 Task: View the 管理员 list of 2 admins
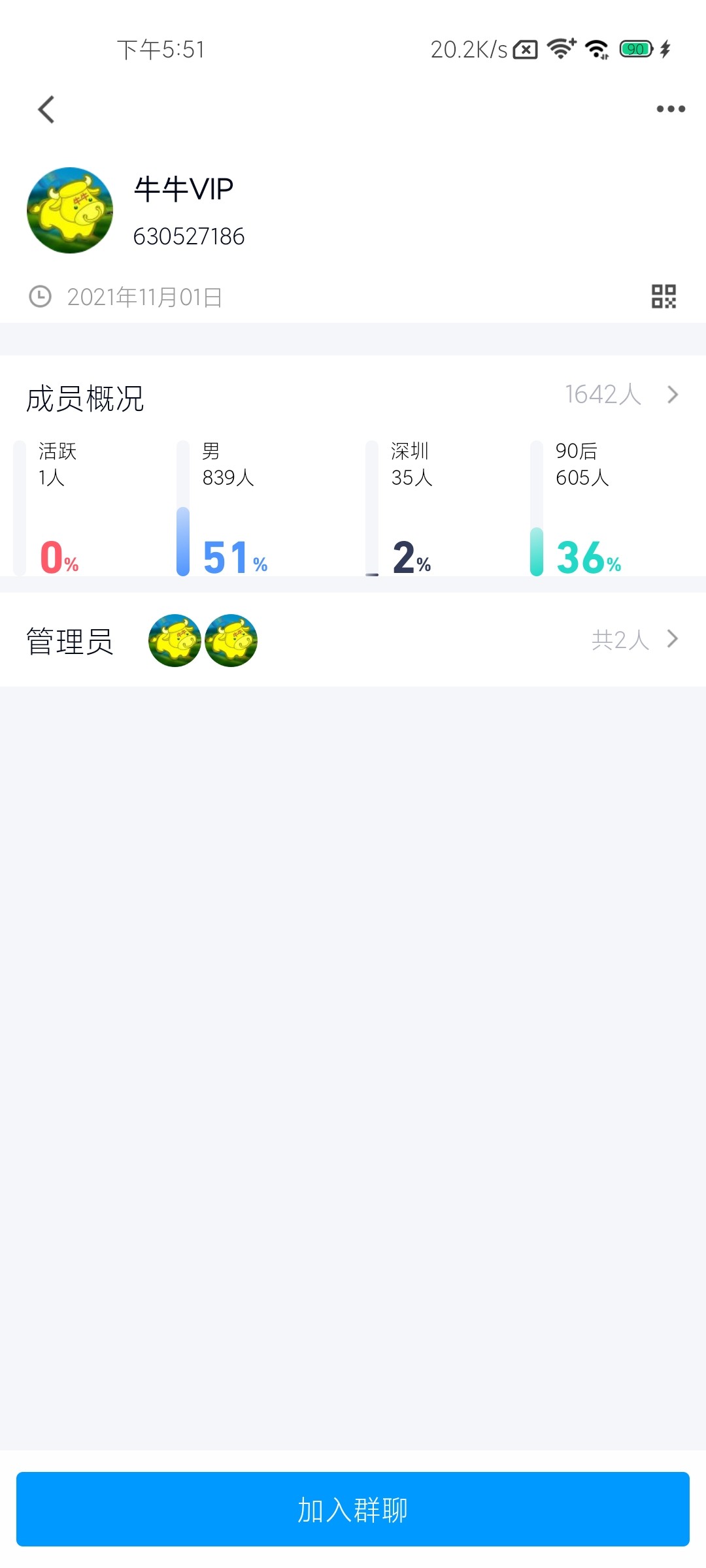point(634,640)
